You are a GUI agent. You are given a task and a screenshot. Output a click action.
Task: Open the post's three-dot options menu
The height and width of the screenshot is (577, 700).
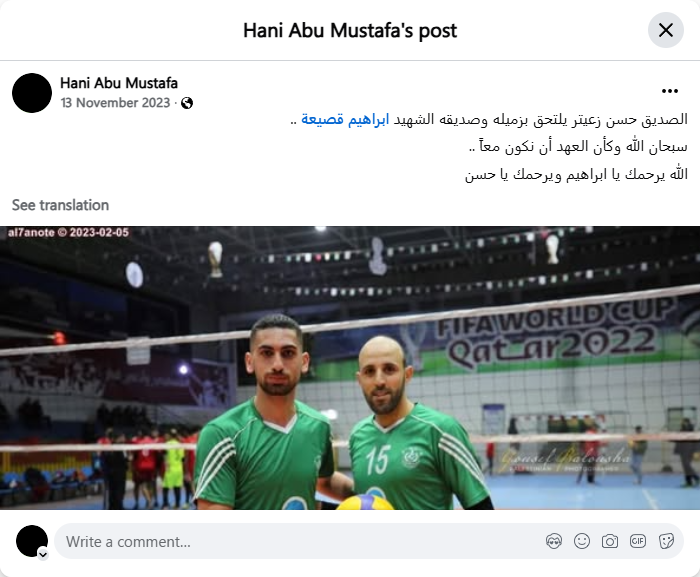(670, 91)
